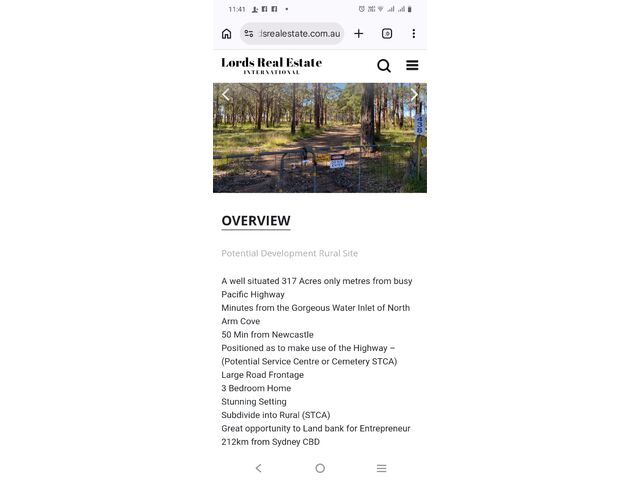Open the recent apps view
640x480 pixels.
pos(381,468)
